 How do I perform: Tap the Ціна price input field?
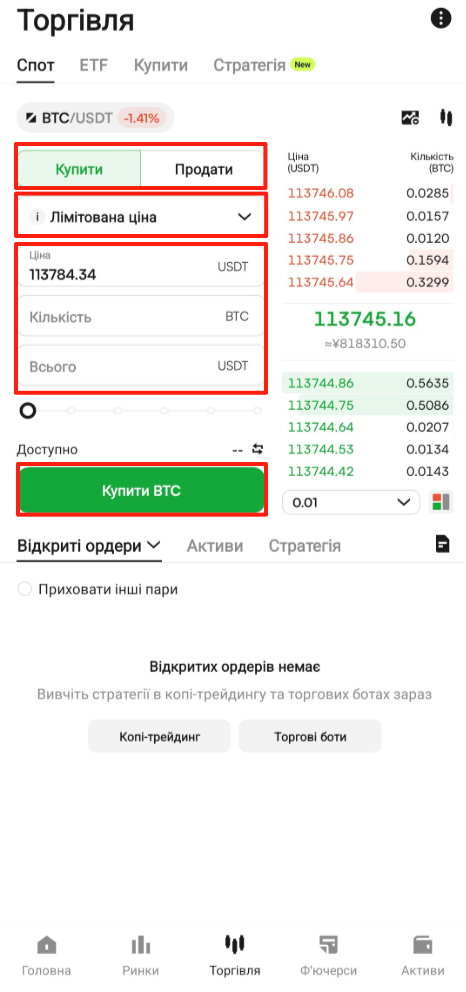pyautogui.click(x=140, y=267)
